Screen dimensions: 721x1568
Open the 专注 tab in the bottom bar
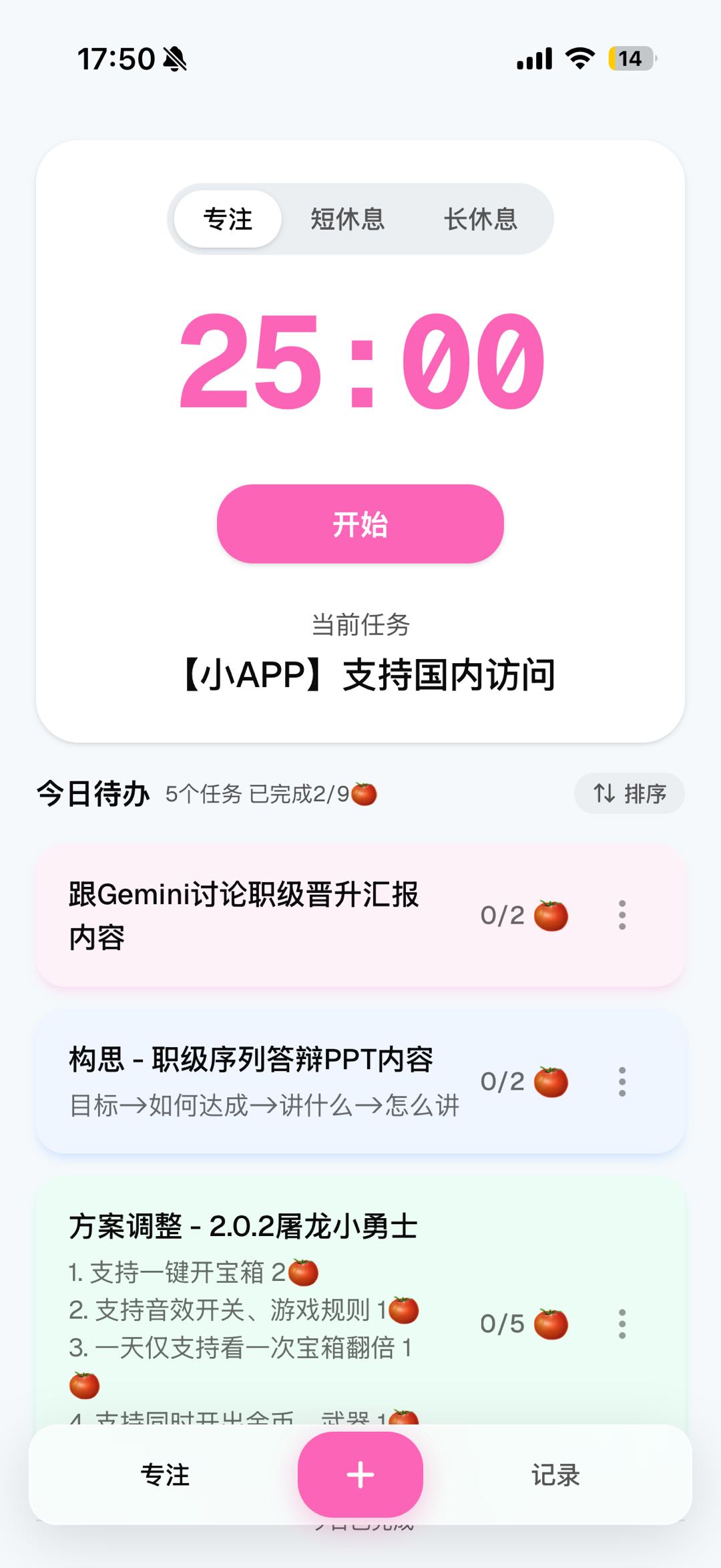point(165,1475)
